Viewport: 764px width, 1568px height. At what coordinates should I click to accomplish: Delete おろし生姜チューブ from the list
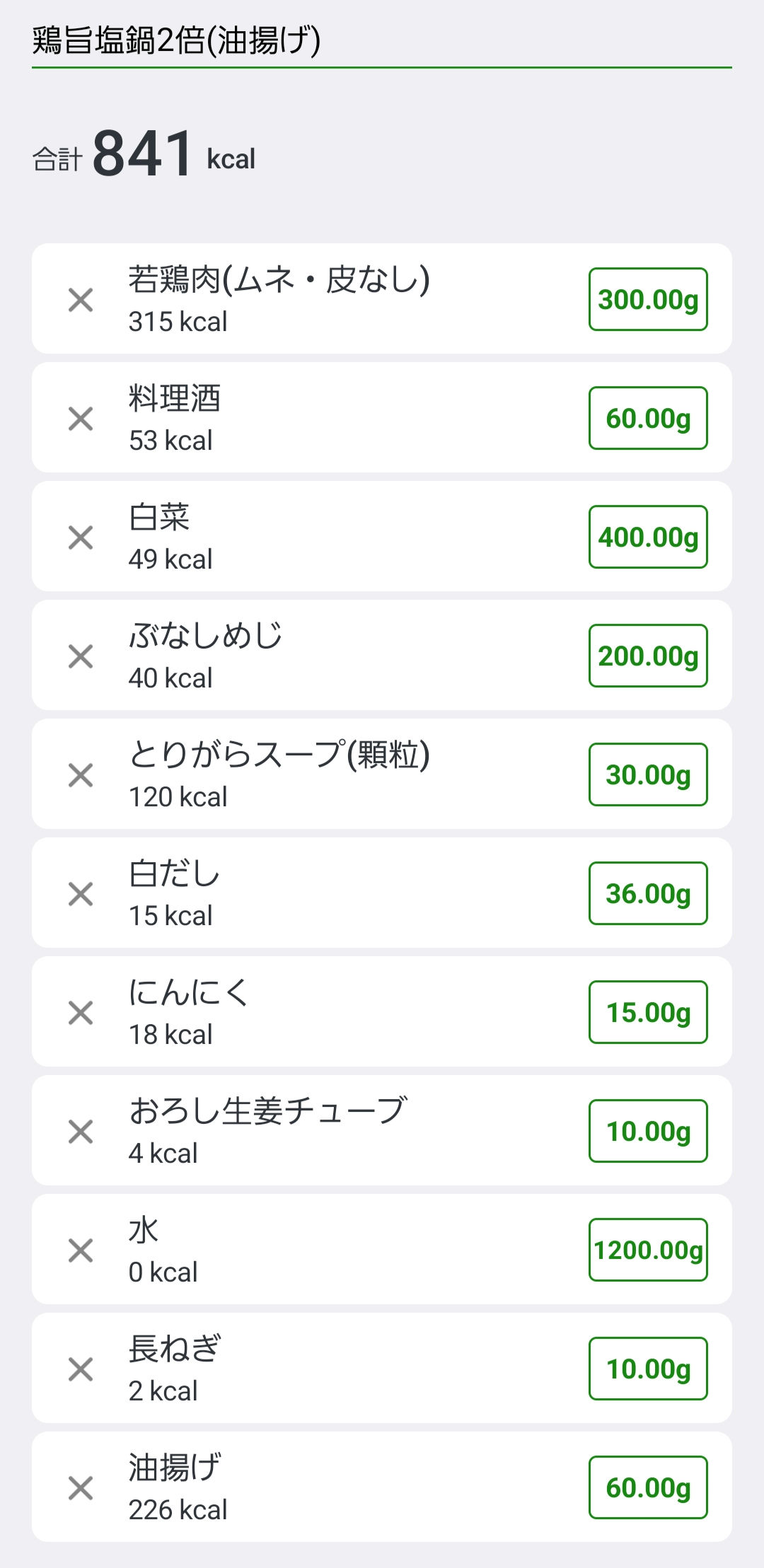click(81, 1132)
